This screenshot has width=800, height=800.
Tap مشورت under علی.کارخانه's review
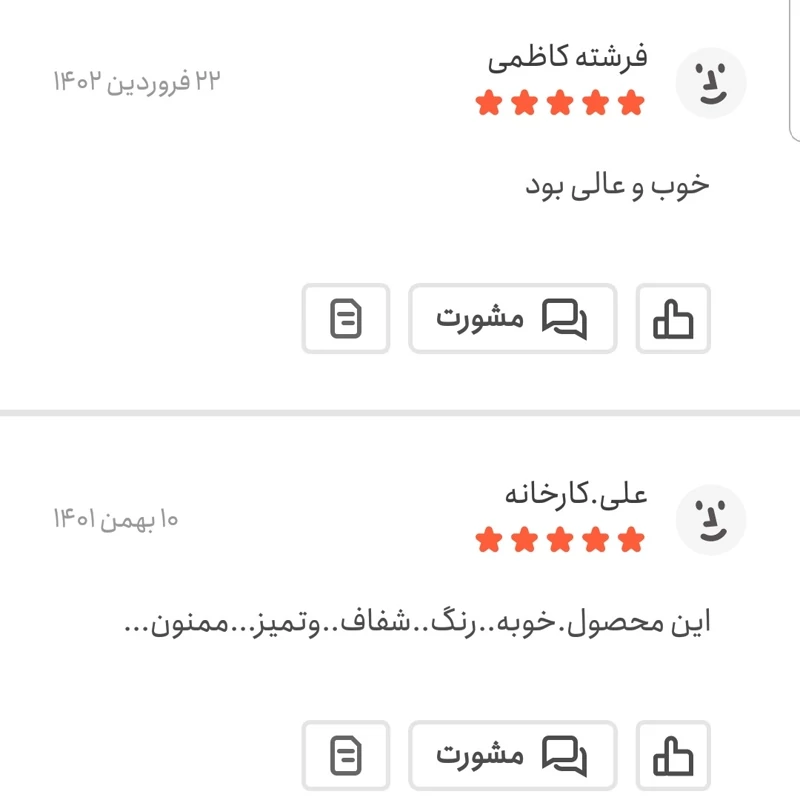click(512, 756)
